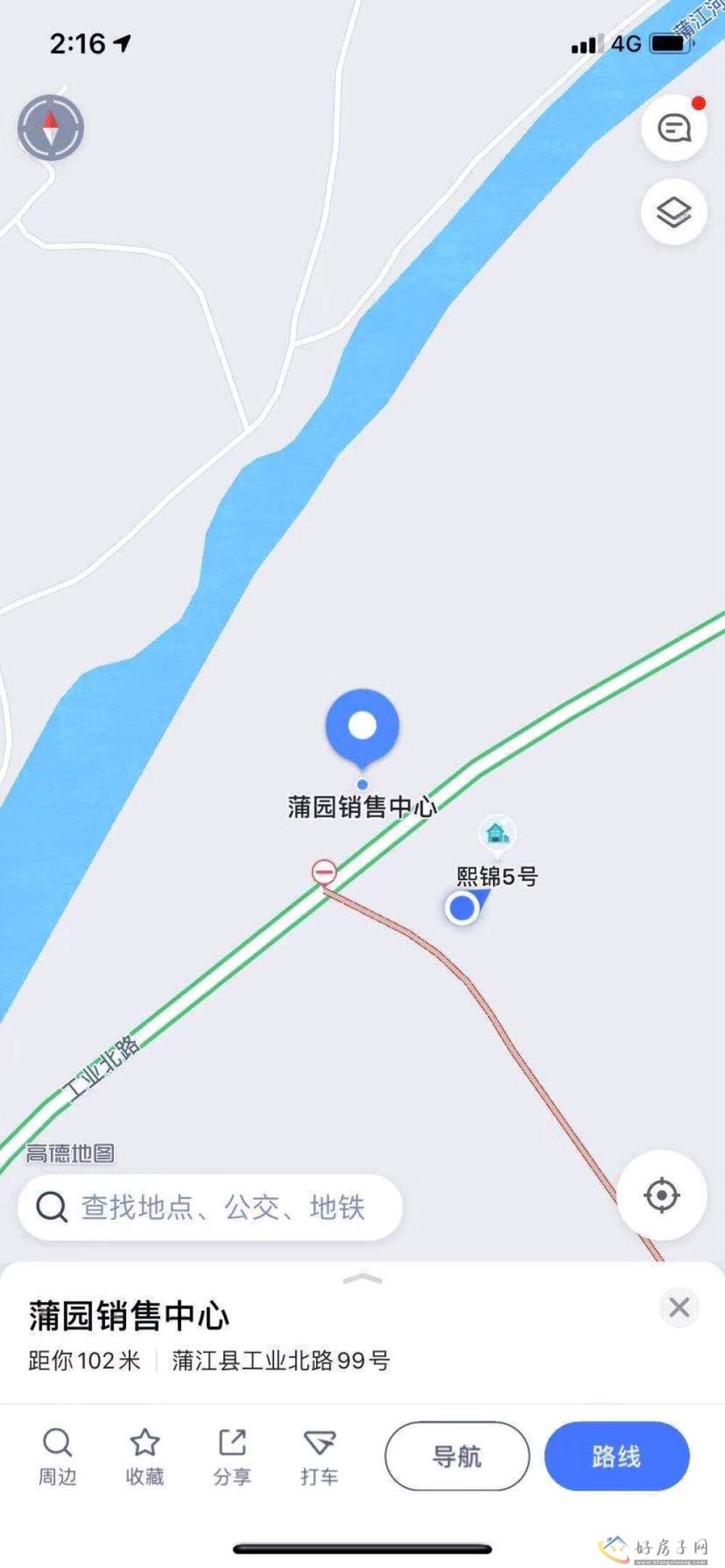Tap the road closure marker on 工业北路
Viewport: 725px width, 1568px height.
coord(324,872)
